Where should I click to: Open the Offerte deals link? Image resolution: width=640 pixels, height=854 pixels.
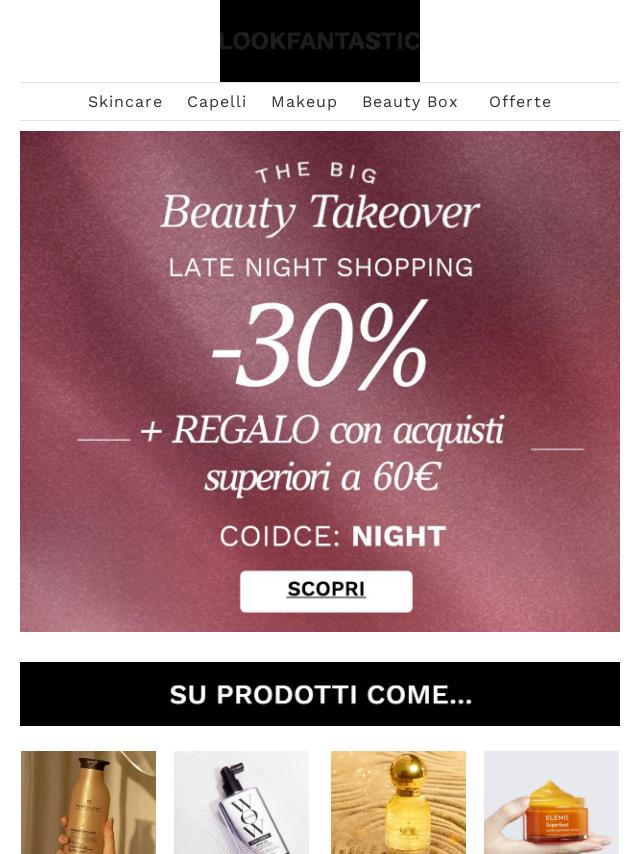[x=520, y=102]
